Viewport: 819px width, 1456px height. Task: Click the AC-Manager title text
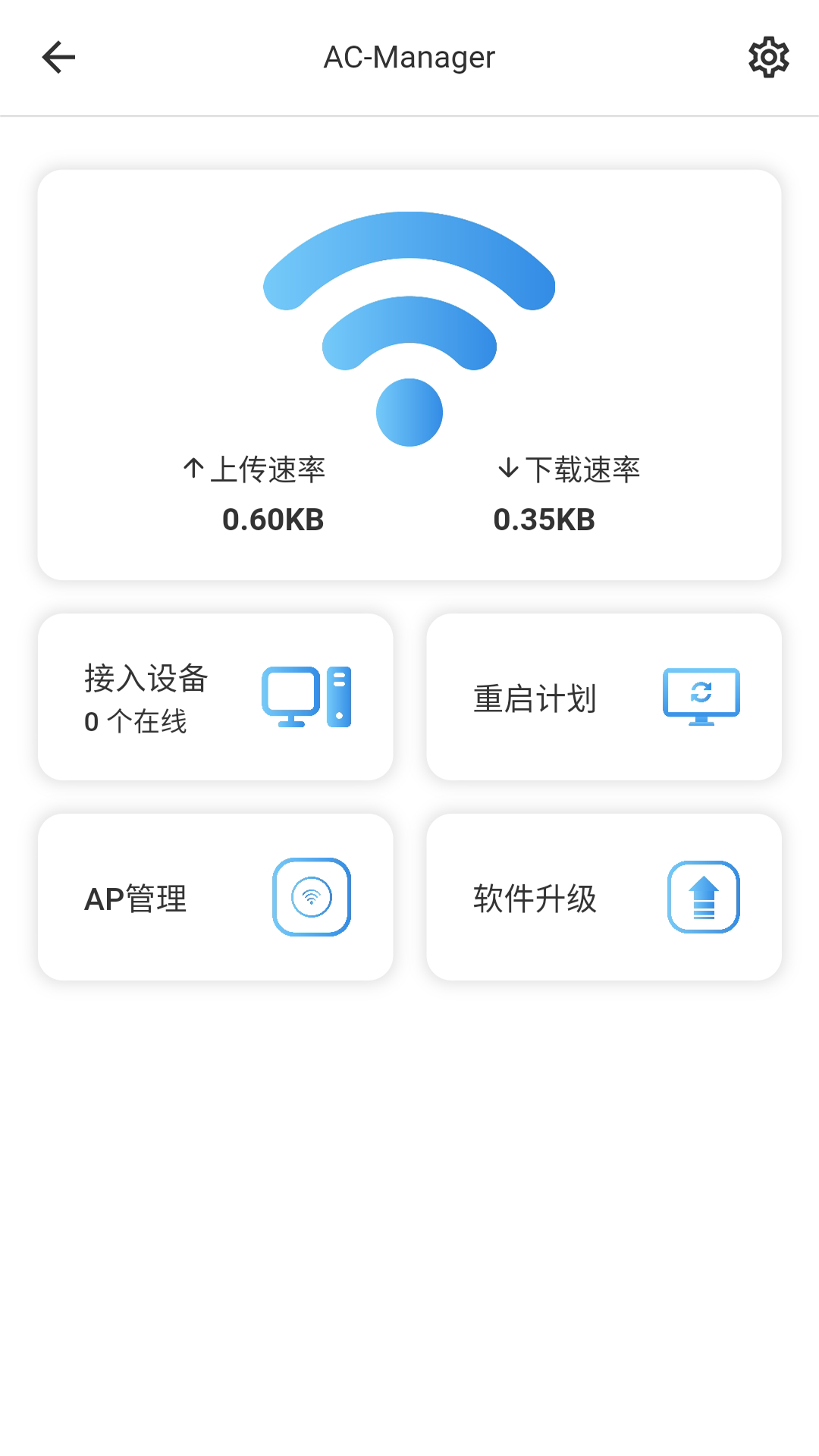point(409,56)
